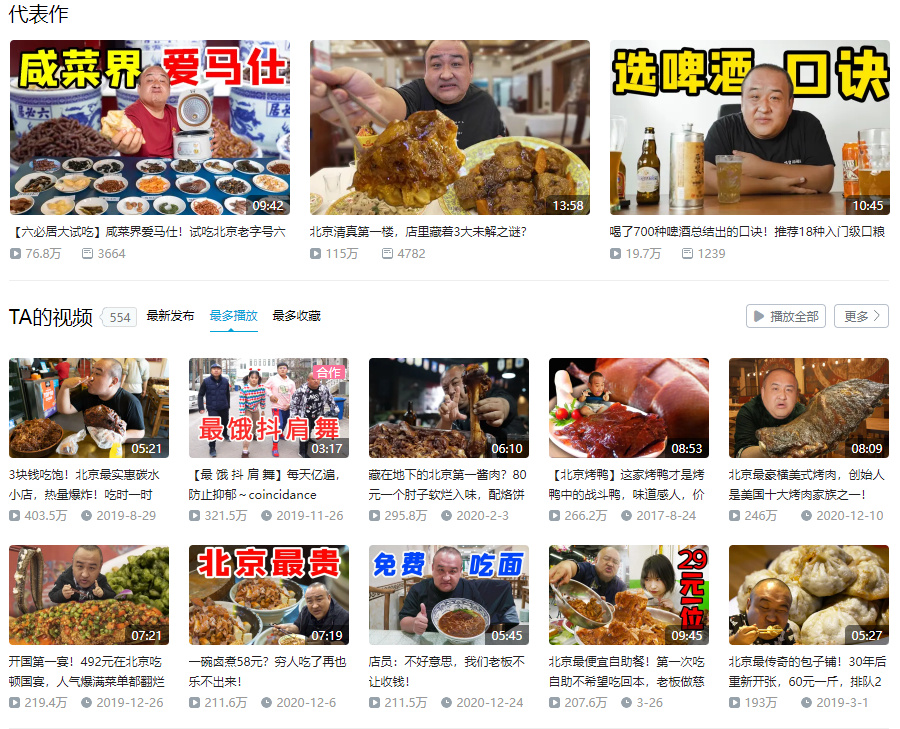
Task: Open the 3块钱吃饱 video
Action: pos(89,408)
